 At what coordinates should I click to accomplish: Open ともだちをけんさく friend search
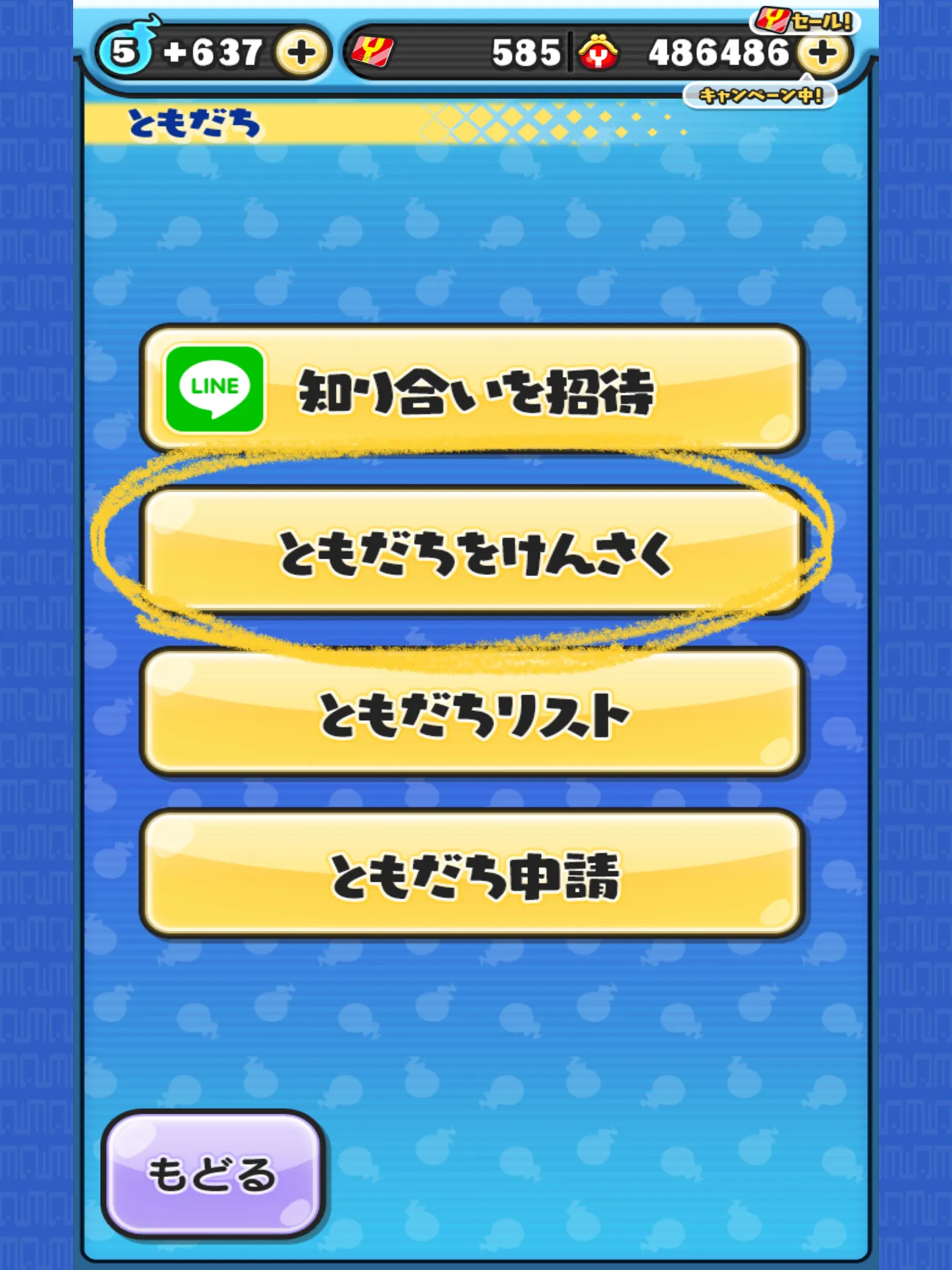(x=472, y=551)
